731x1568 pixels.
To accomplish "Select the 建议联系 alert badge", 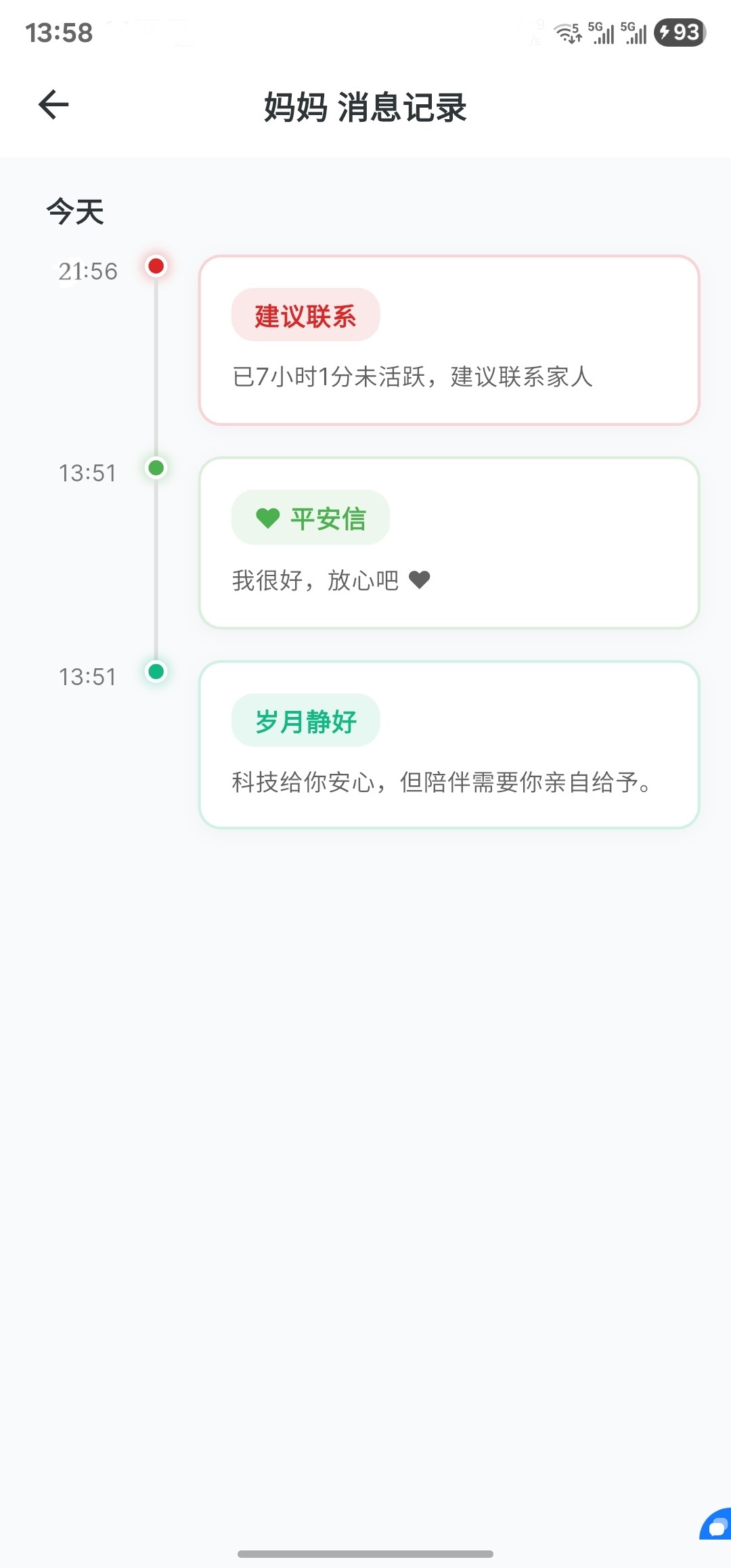I will pos(305,315).
